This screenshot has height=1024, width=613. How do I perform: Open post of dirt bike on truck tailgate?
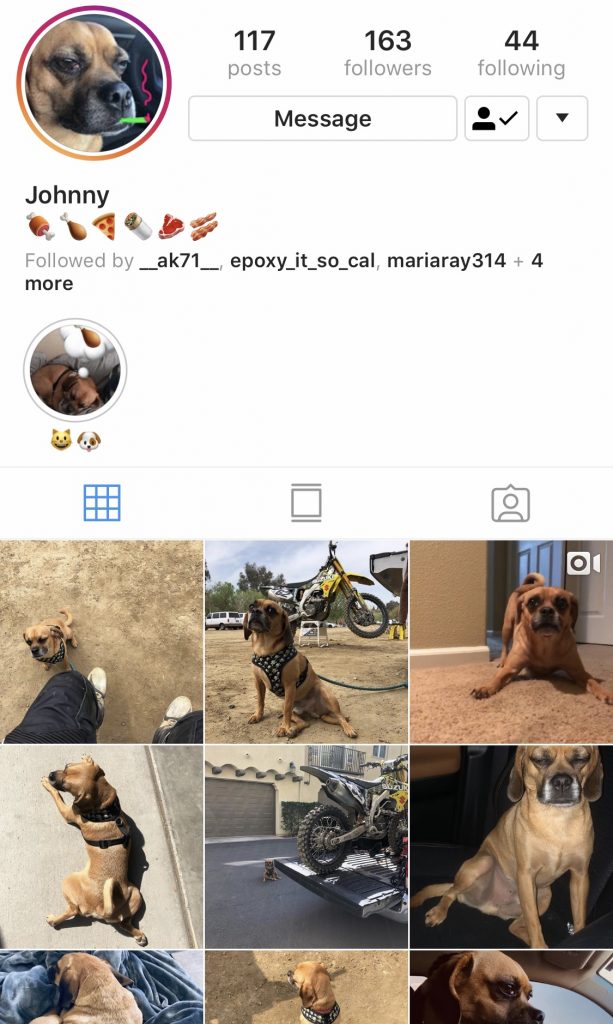(x=306, y=846)
